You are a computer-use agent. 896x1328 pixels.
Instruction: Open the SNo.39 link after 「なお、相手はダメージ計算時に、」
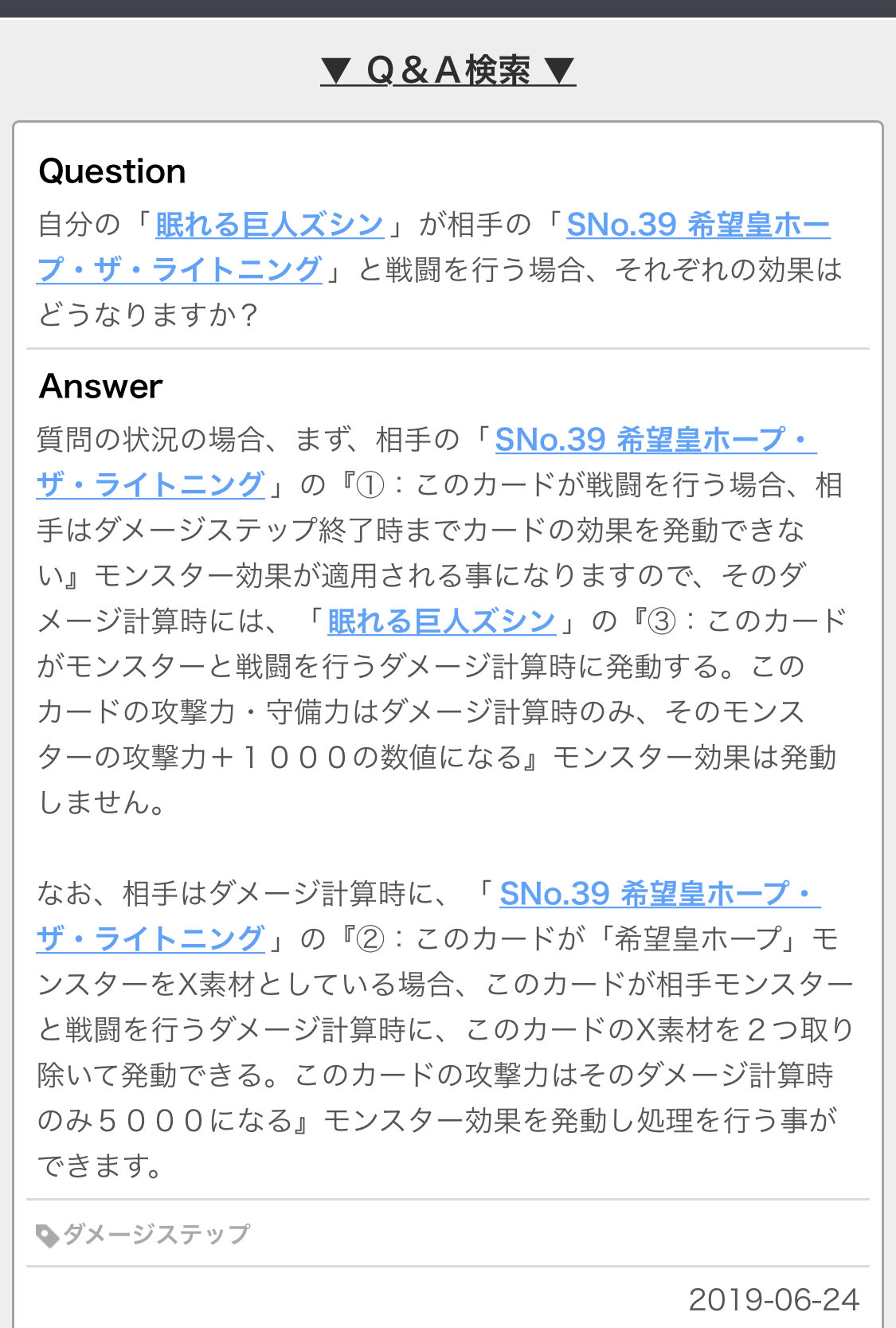click(659, 894)
